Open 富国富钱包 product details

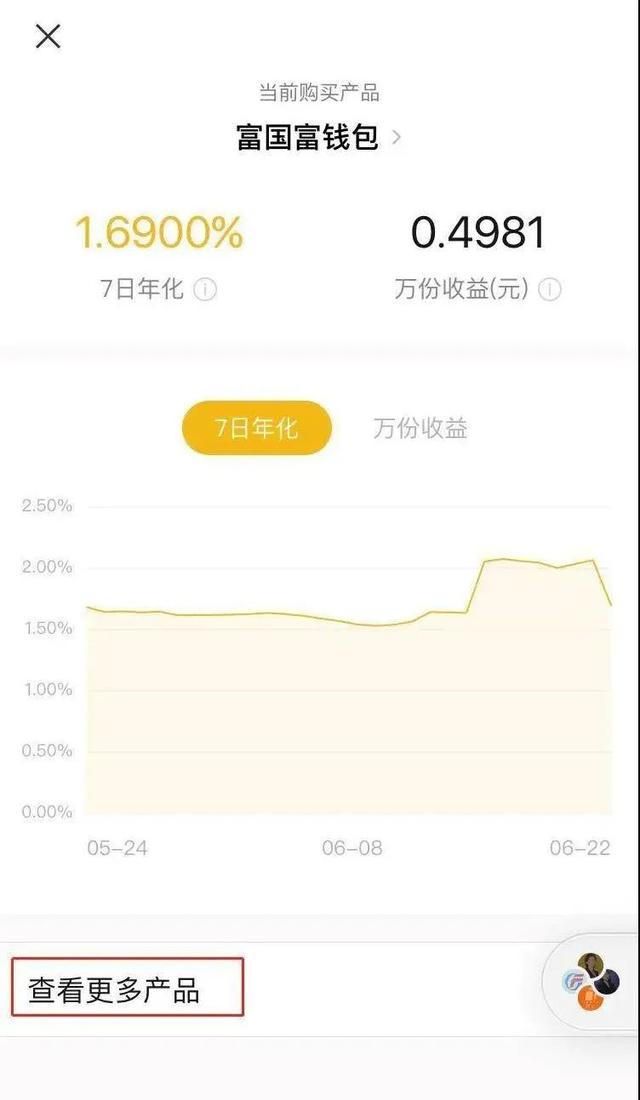pos(318,137)
